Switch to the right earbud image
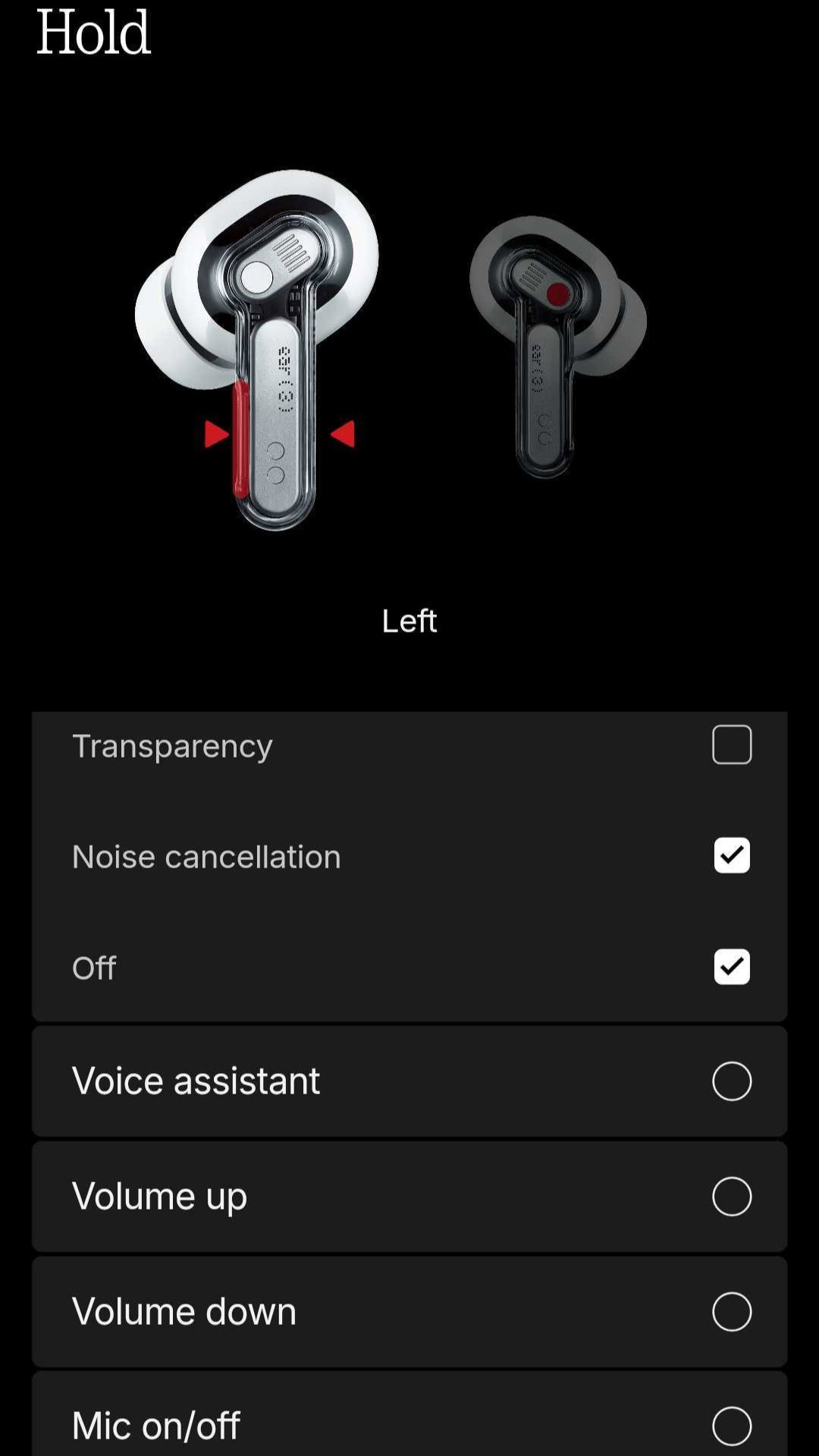The width and height of the screenshot is (819, 1456). [x=557, y=345]
